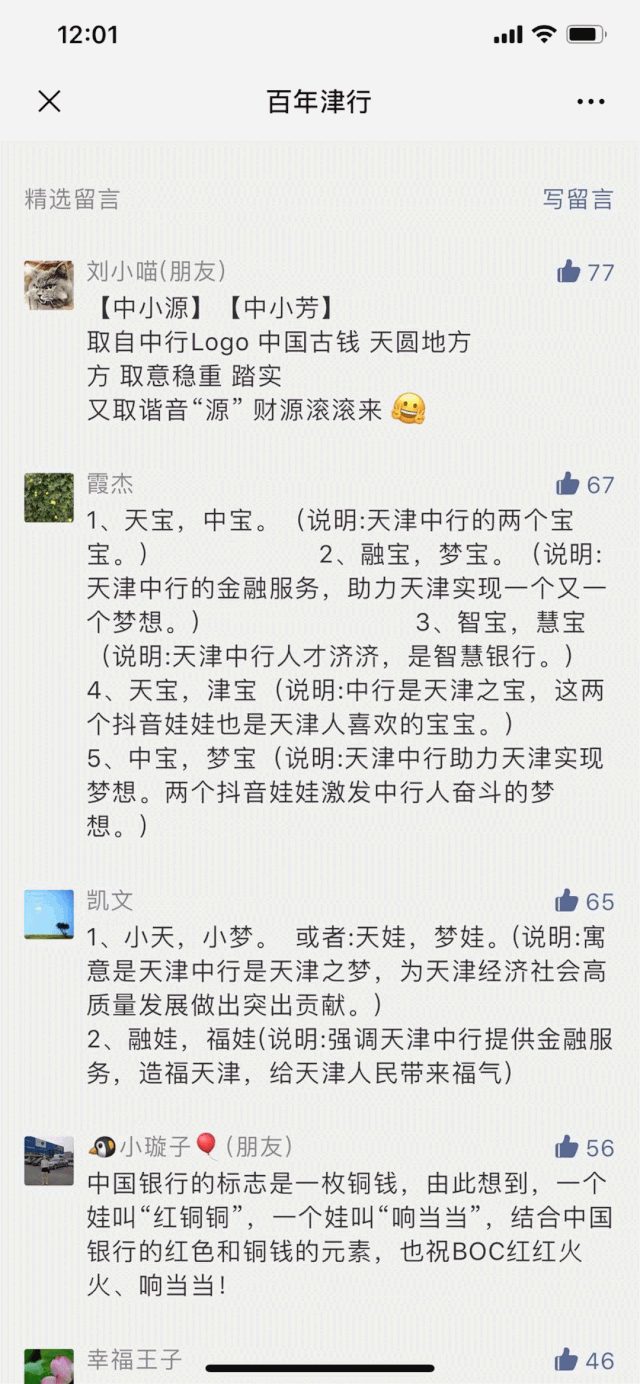Like 小璇子's comment with 56 likes

(568, 1147)
